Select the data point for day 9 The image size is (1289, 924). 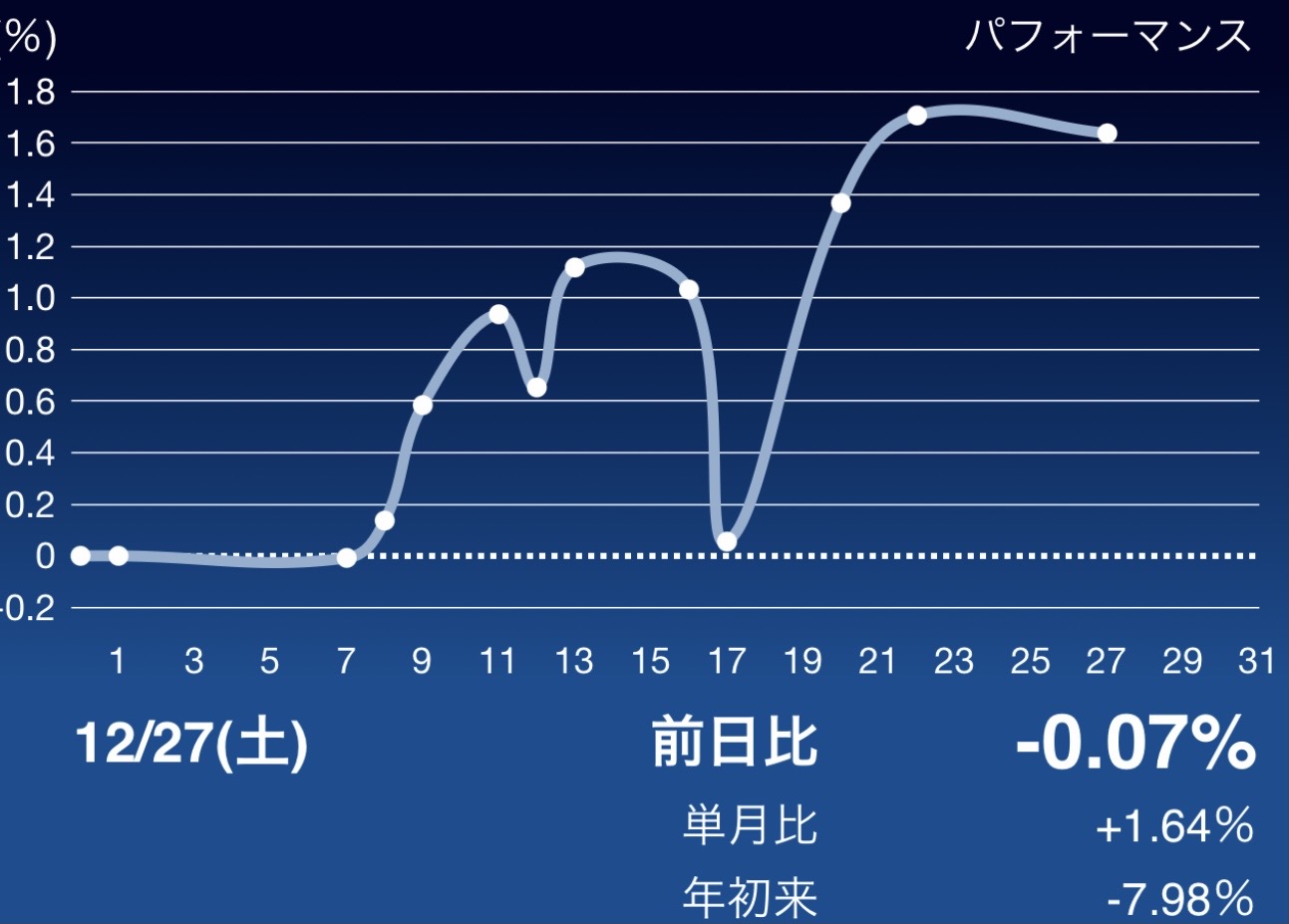422,405
